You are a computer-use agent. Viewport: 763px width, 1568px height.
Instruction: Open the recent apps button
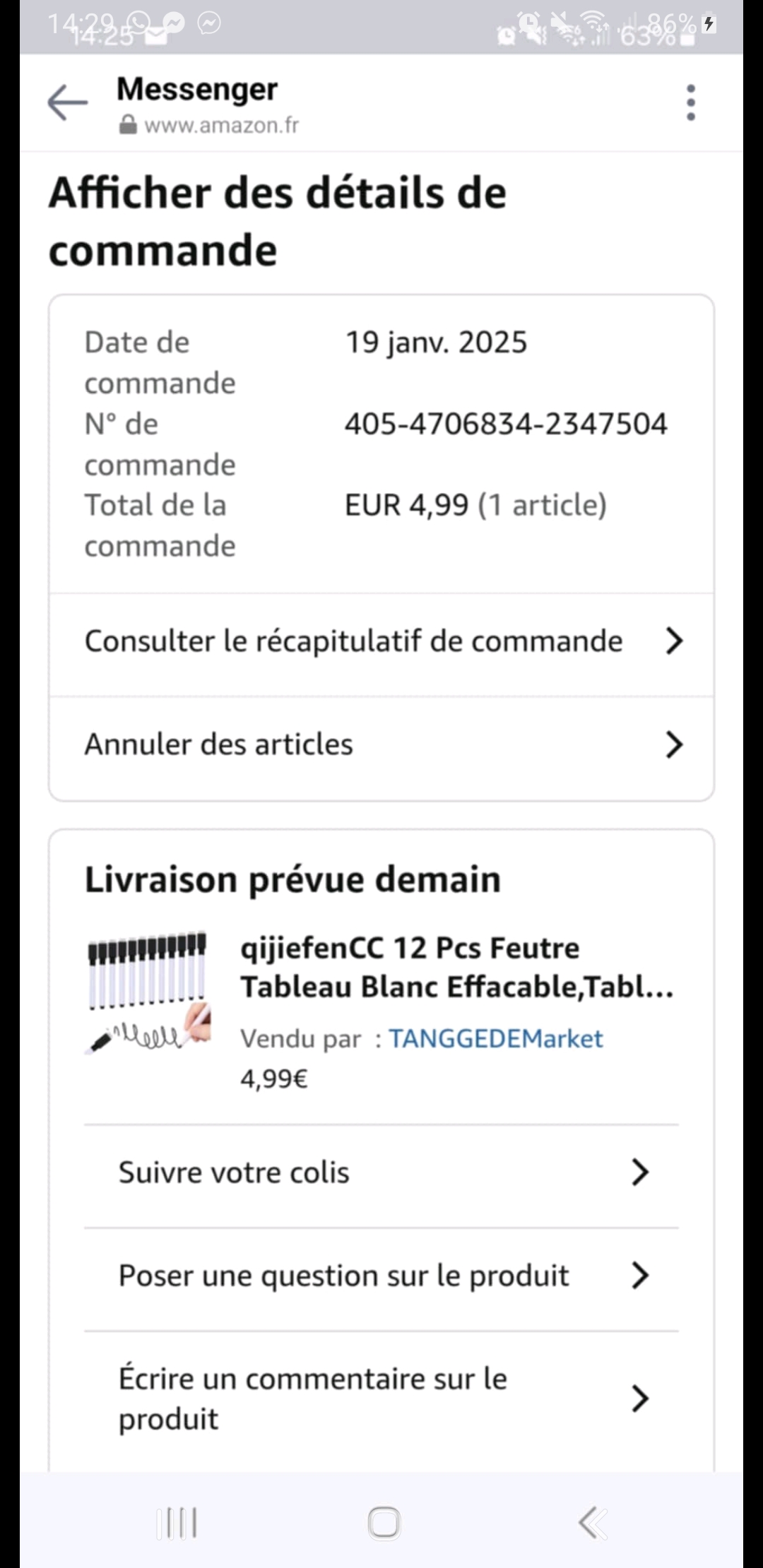pos(177,1524)
